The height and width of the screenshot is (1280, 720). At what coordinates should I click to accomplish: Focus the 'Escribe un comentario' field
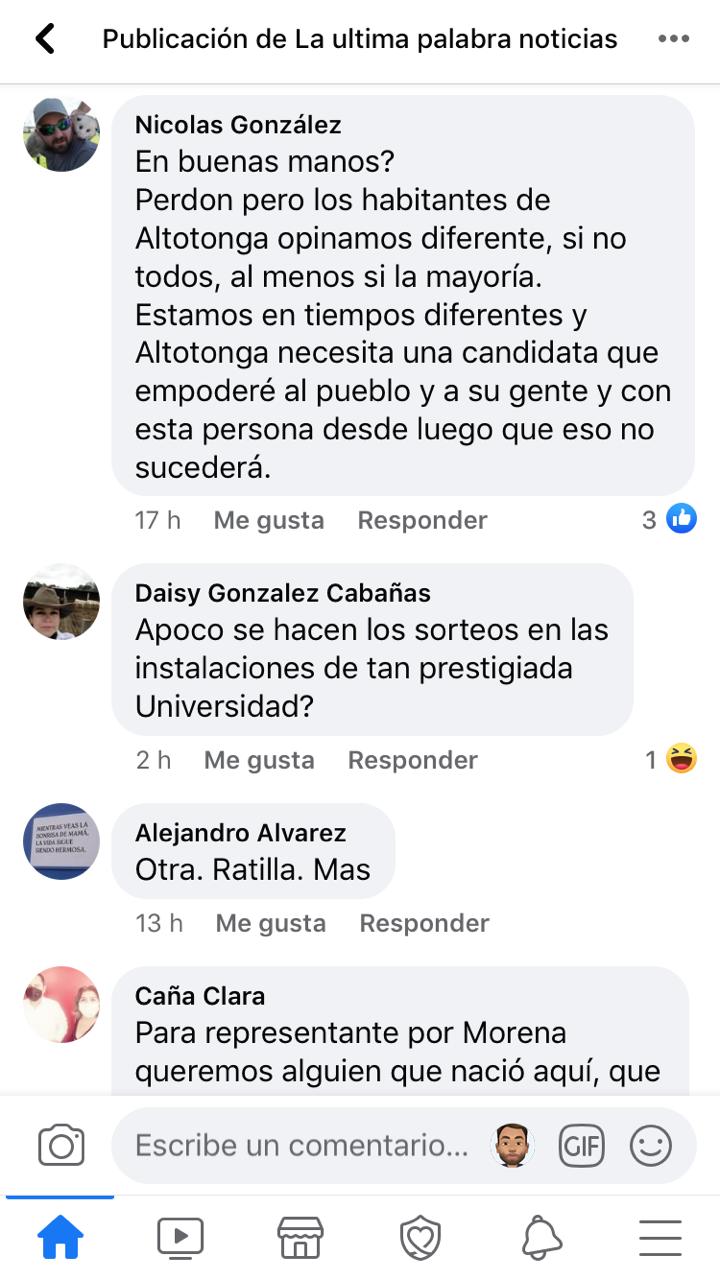(x=300, y=1145)
